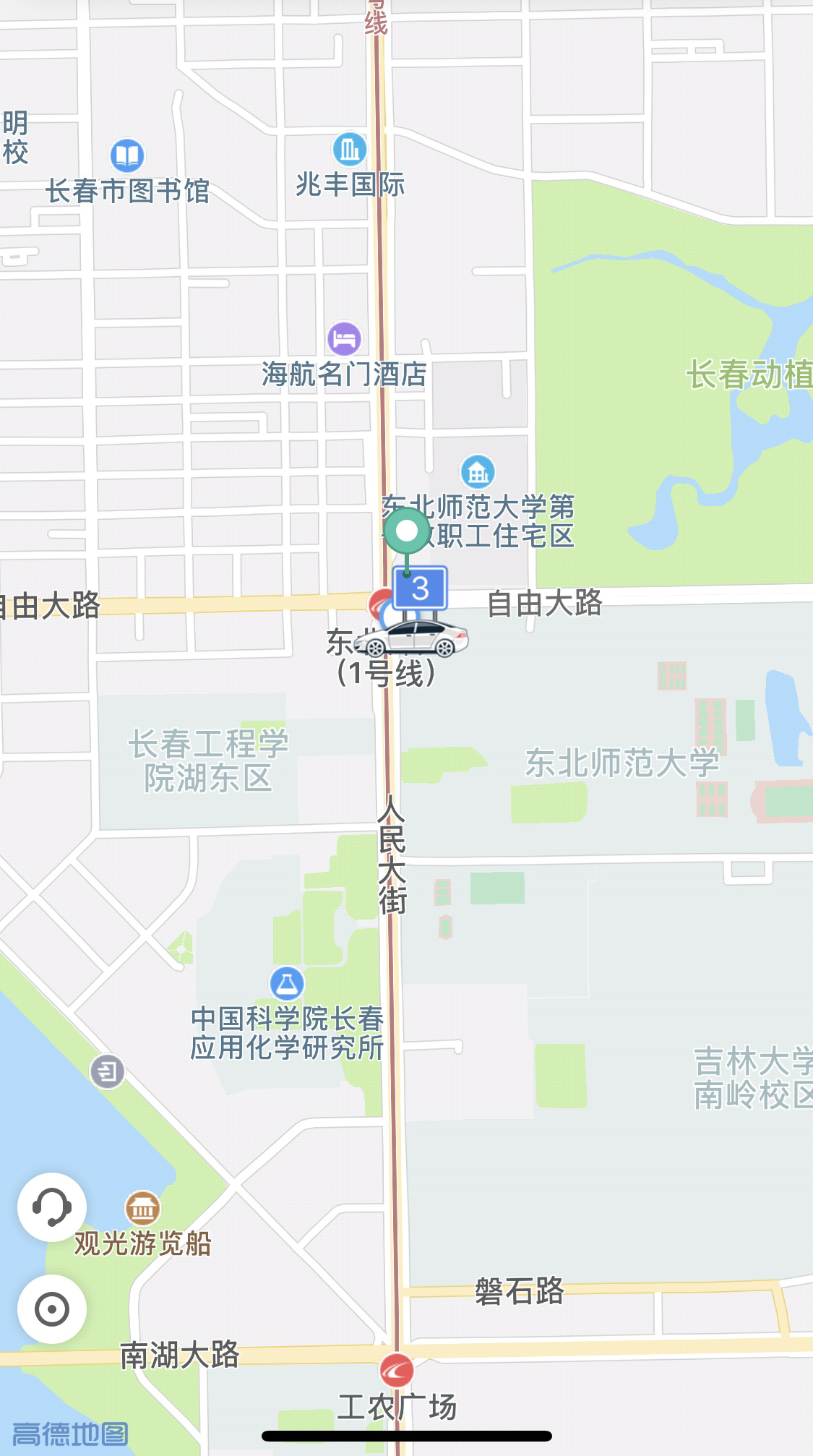Recenter map to current location
Image resolution: width=813 pixels, height=1456 pixels.
tap(51, 1309)
